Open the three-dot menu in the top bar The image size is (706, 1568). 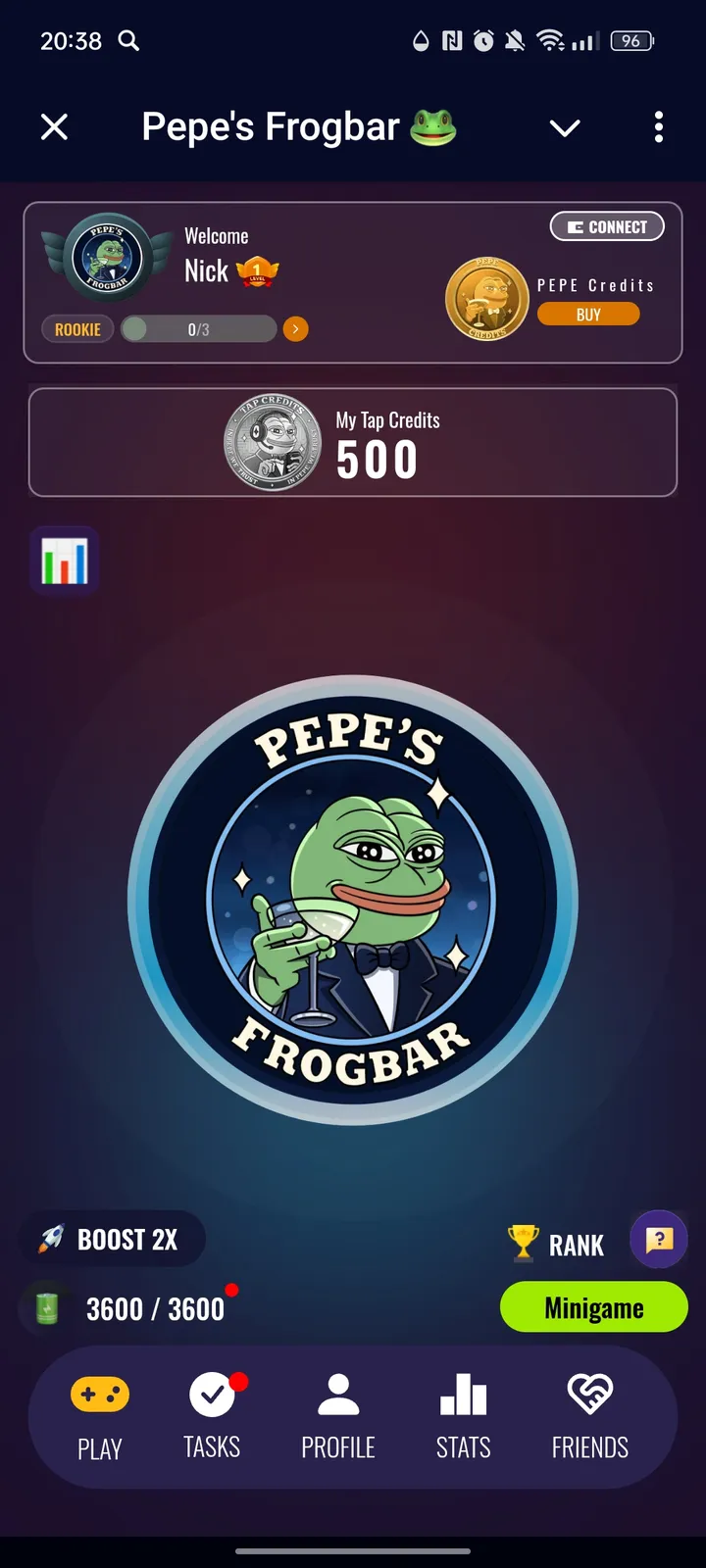658,127
